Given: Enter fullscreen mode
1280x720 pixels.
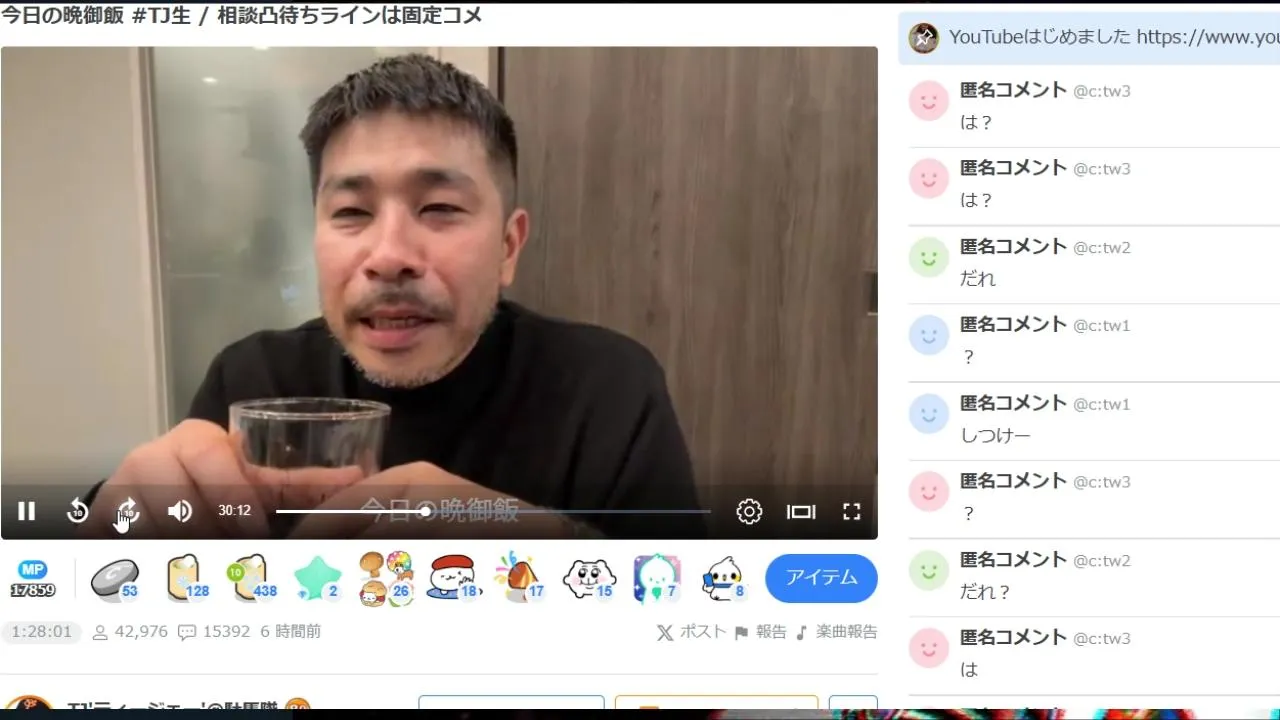Looking at the screenshot, I should (x=852, y=511).
